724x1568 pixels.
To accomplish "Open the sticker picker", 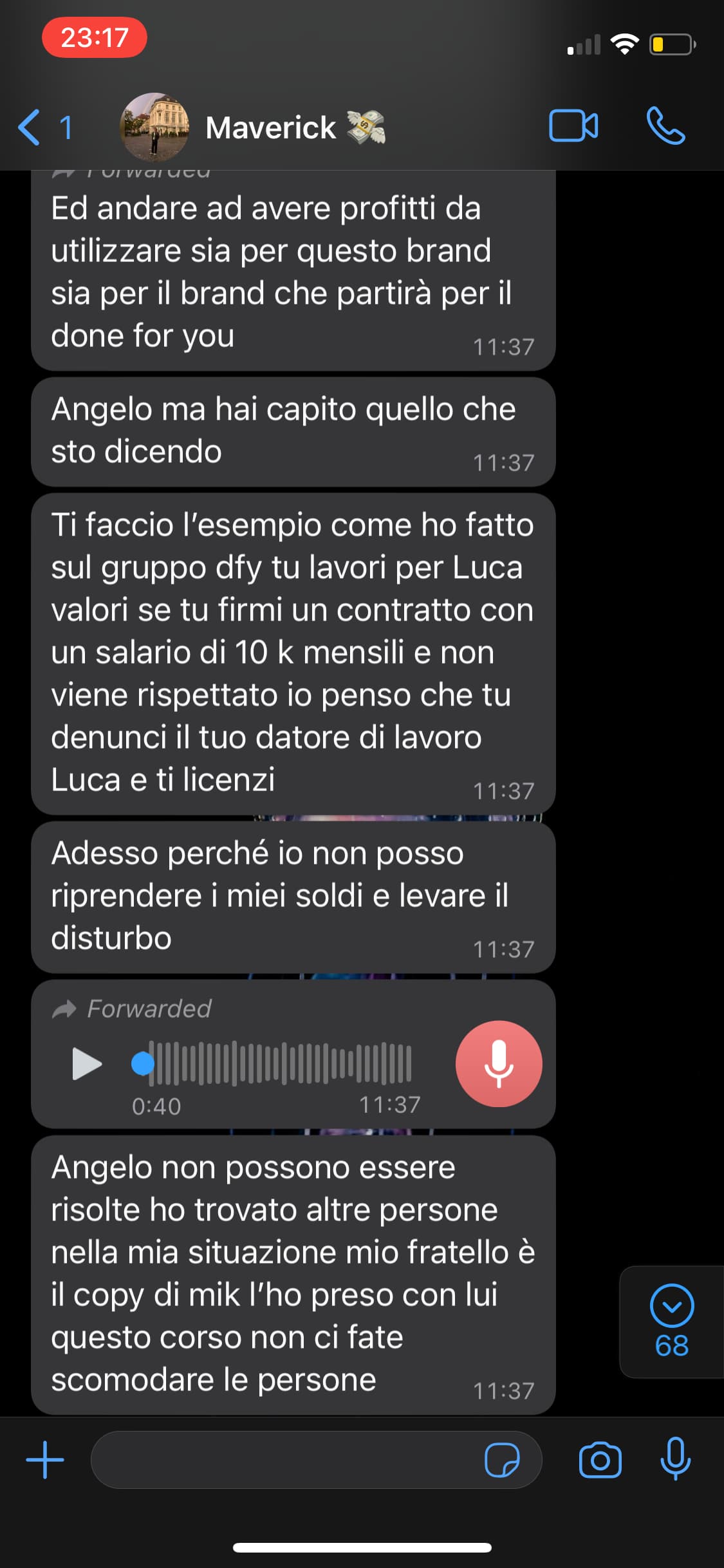I will click(x=502, y=1459).
